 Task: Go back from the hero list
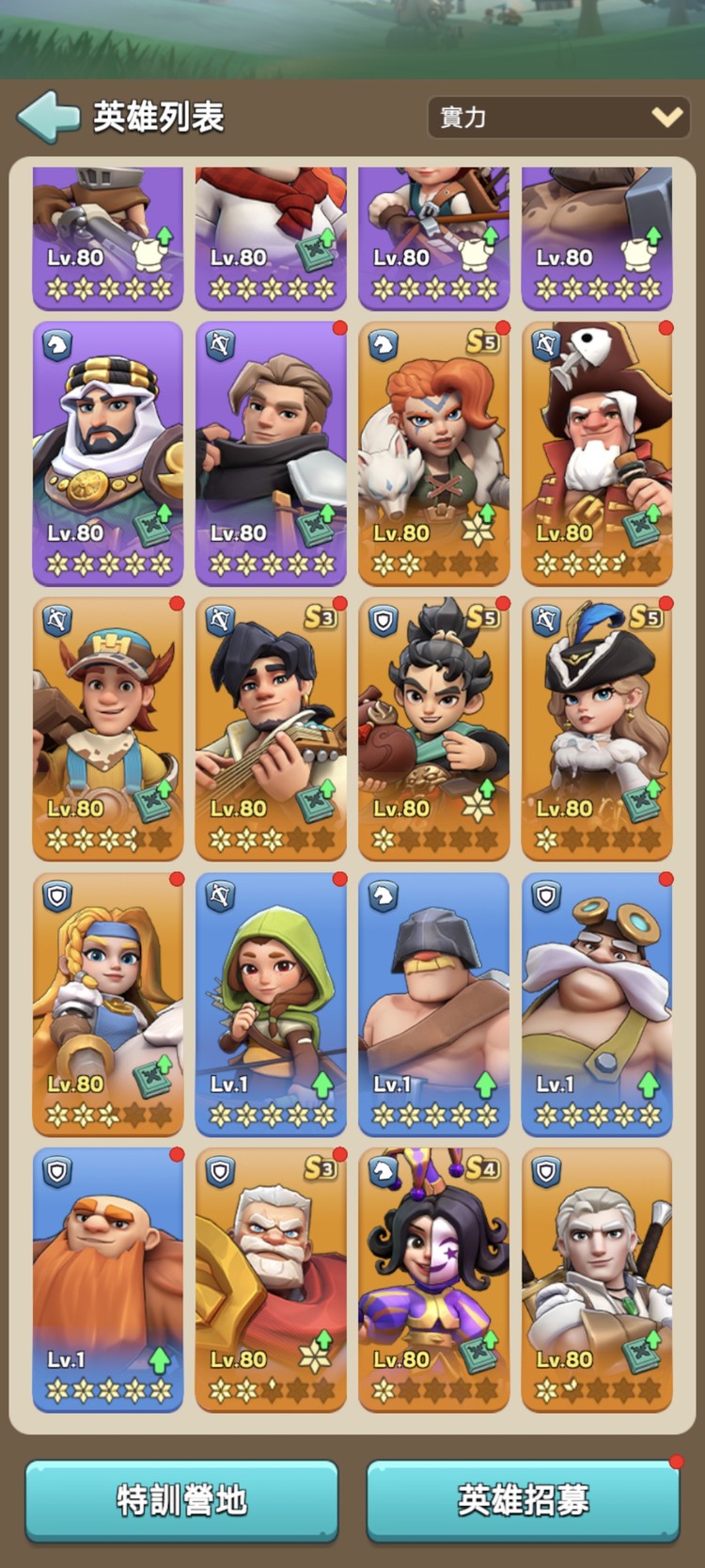[49, 117]
